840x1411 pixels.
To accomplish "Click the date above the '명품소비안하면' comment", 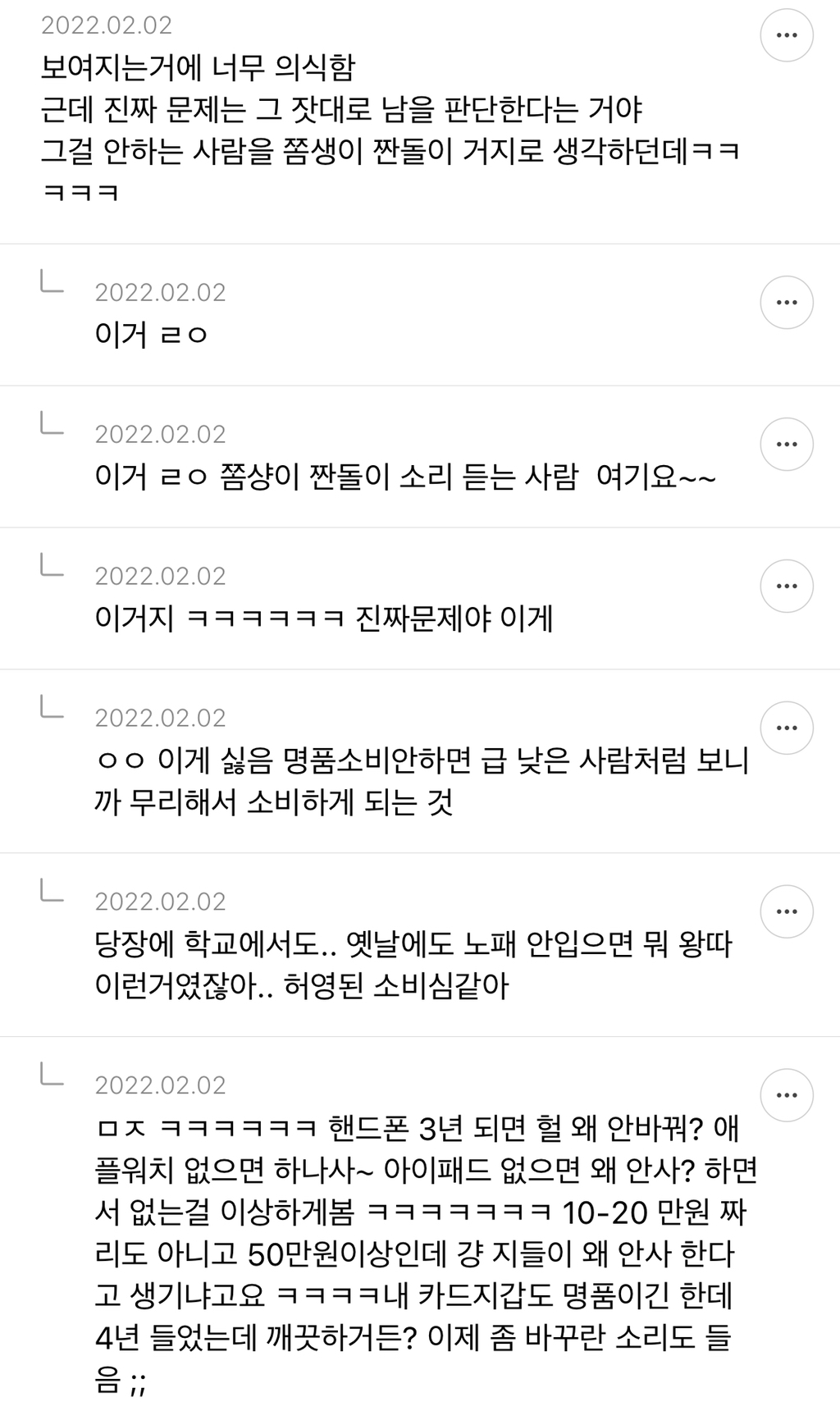I will (161, 717).
